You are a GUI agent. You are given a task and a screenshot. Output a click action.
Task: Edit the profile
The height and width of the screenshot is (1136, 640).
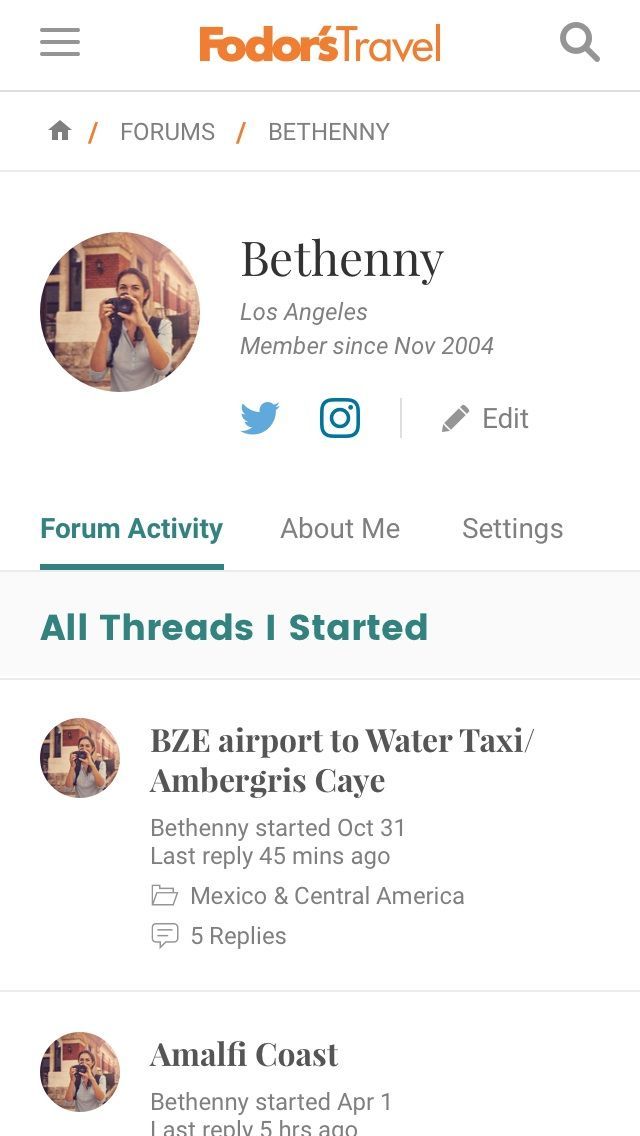(486, 418)
